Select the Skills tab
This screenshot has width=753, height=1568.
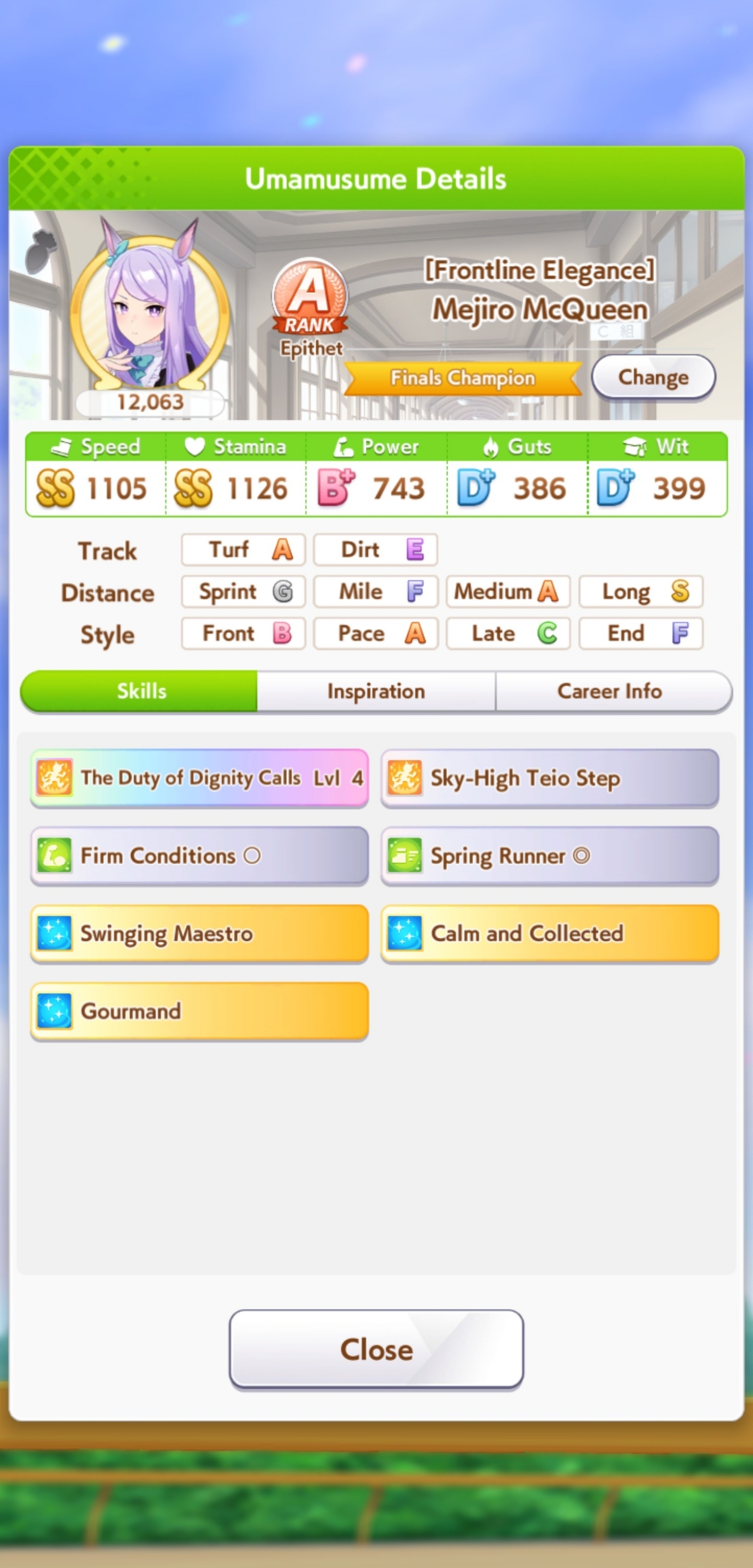(141, 692)
